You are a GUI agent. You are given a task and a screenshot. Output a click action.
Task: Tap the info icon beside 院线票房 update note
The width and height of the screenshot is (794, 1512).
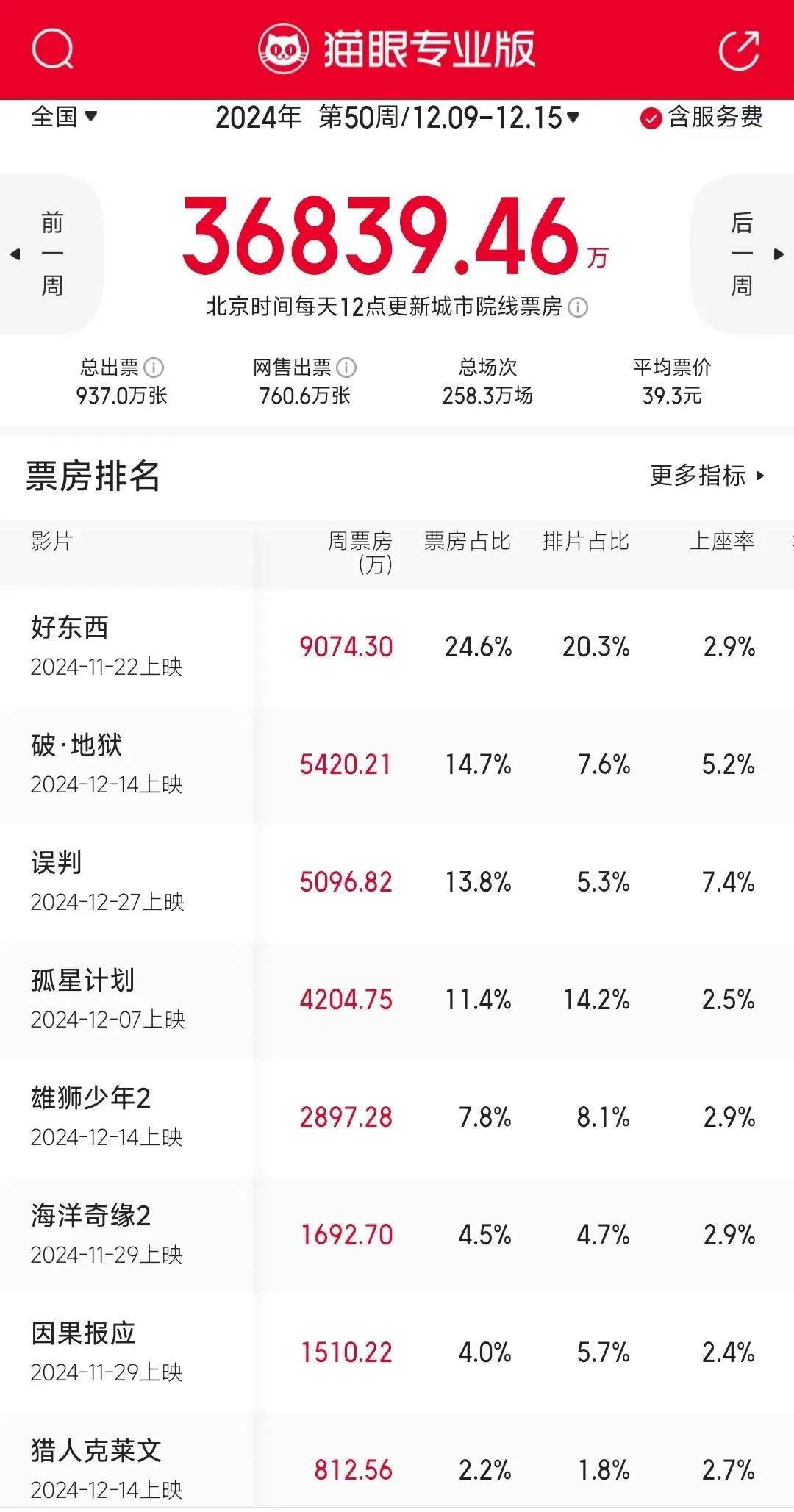click(579, 307)
